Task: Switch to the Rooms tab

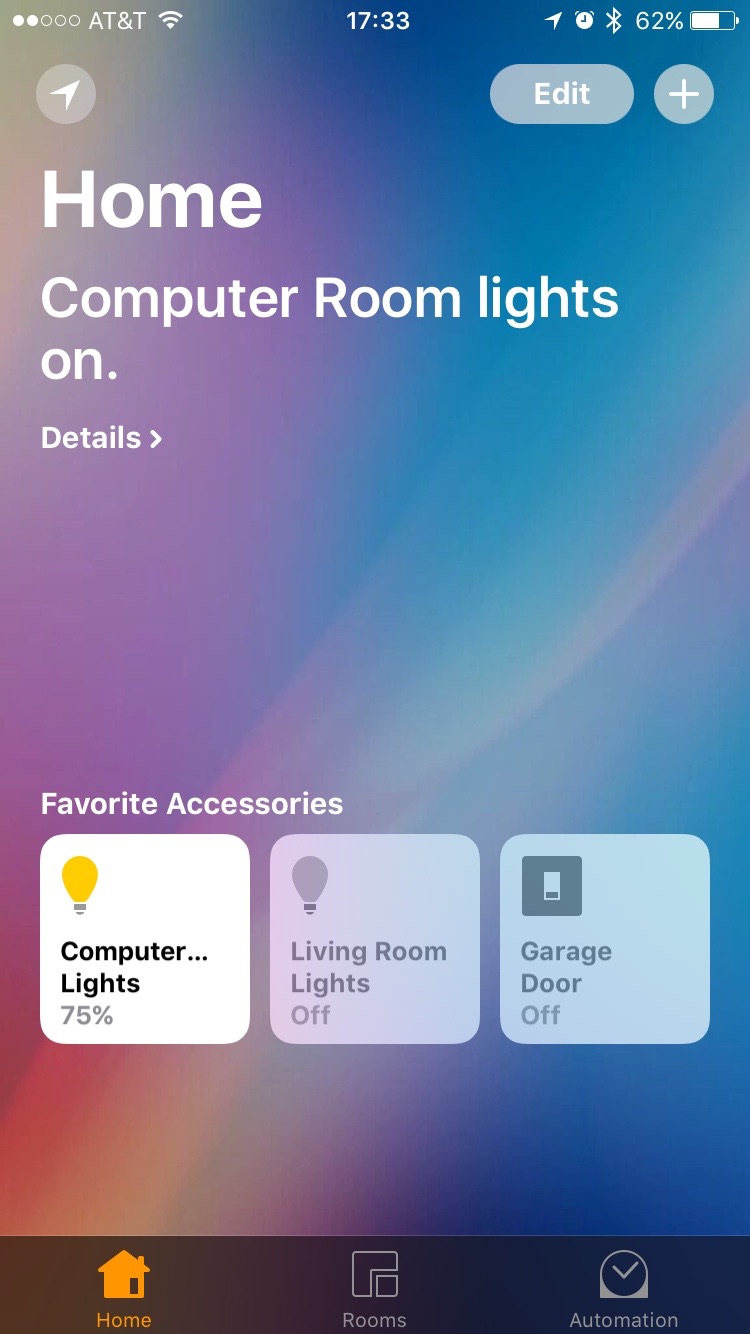Action: click(x=375, y=1288)
